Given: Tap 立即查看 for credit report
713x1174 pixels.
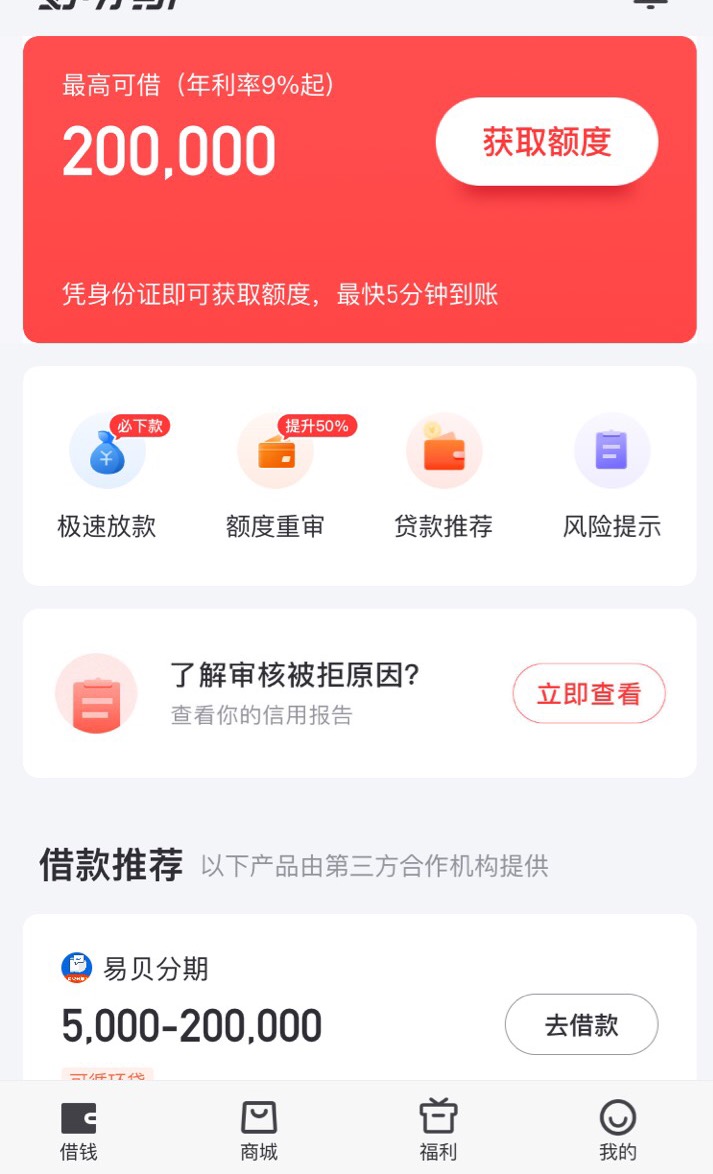Looking at the screenshot, I should point(589,693).
